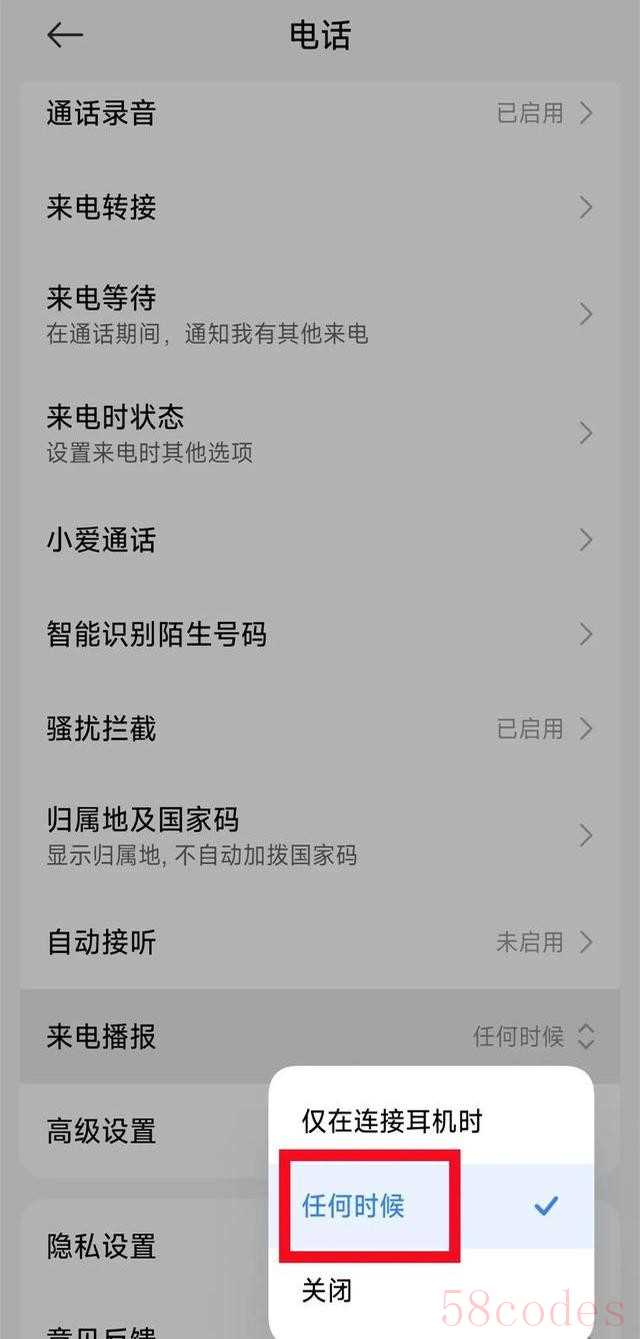640x1339 pixels.
Task: Tap the 来电播报 dropdown row
Action: (x=320, y=1036)
